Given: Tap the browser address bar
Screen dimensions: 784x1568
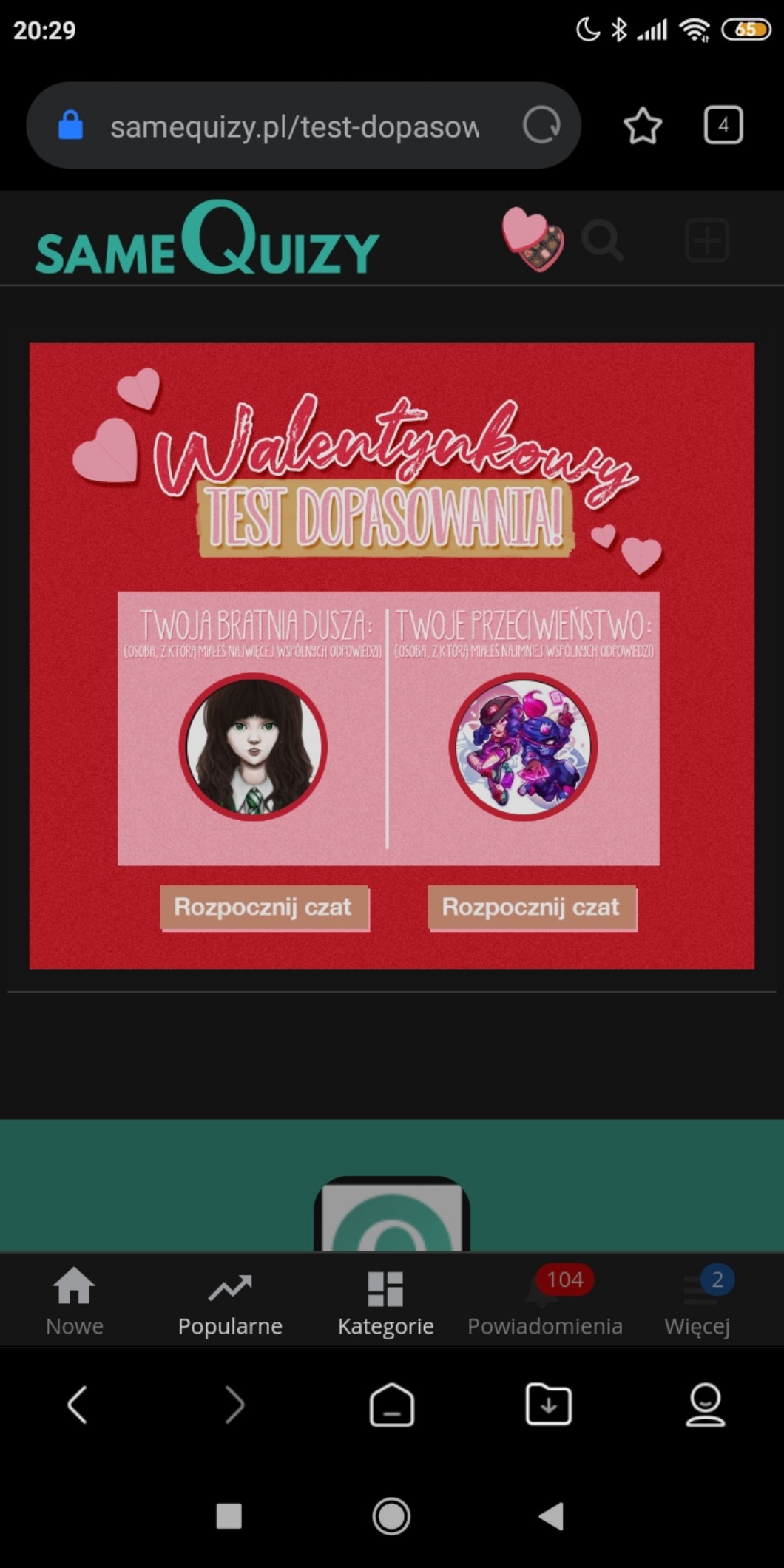Looking at the screenshot, I should [x=294, y=126].
